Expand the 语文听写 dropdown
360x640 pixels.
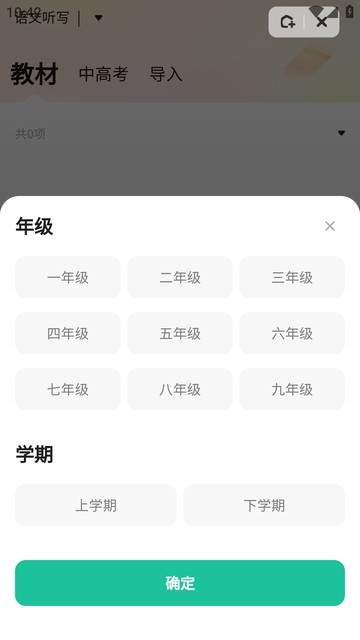click(99, 18)
